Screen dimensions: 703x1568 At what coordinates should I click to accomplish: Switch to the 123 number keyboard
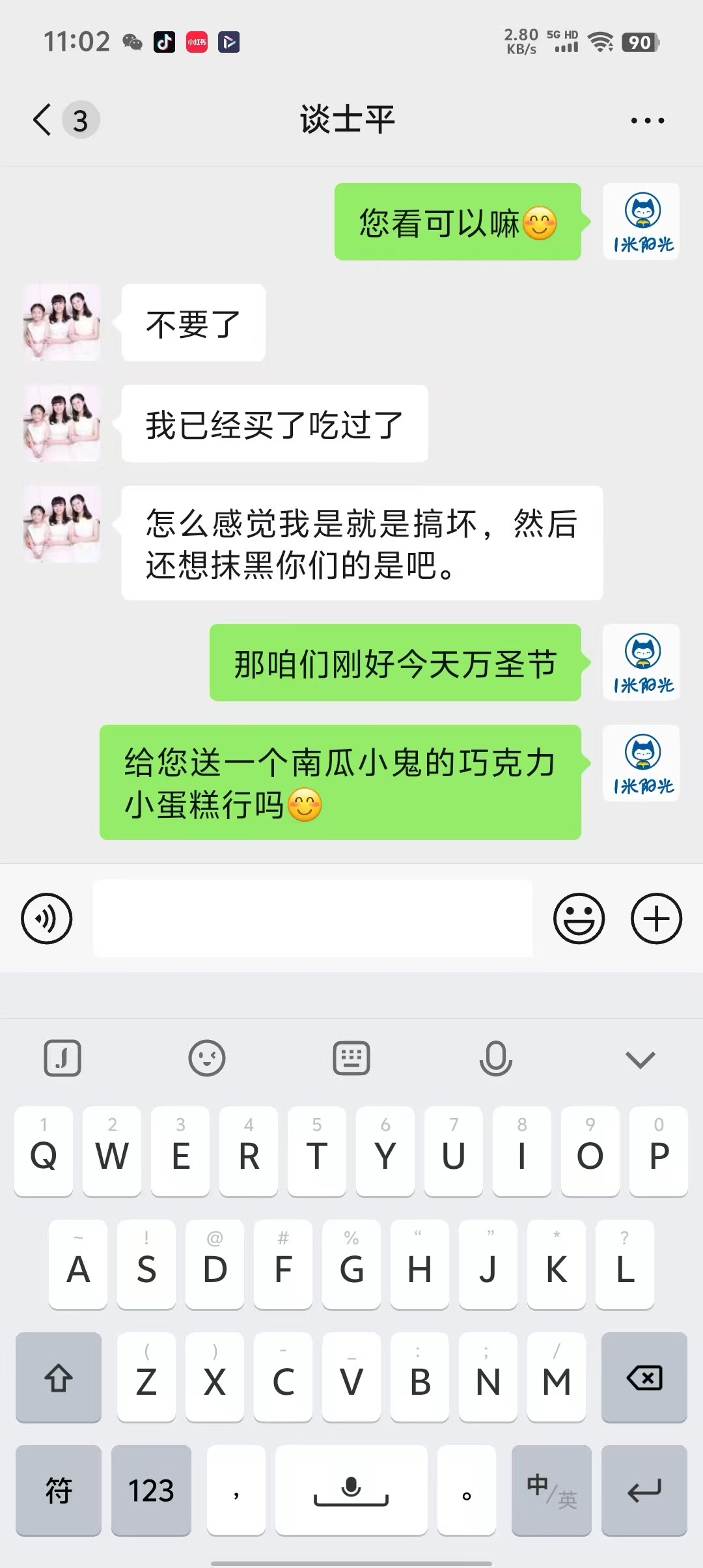(x=151, y=1491)
